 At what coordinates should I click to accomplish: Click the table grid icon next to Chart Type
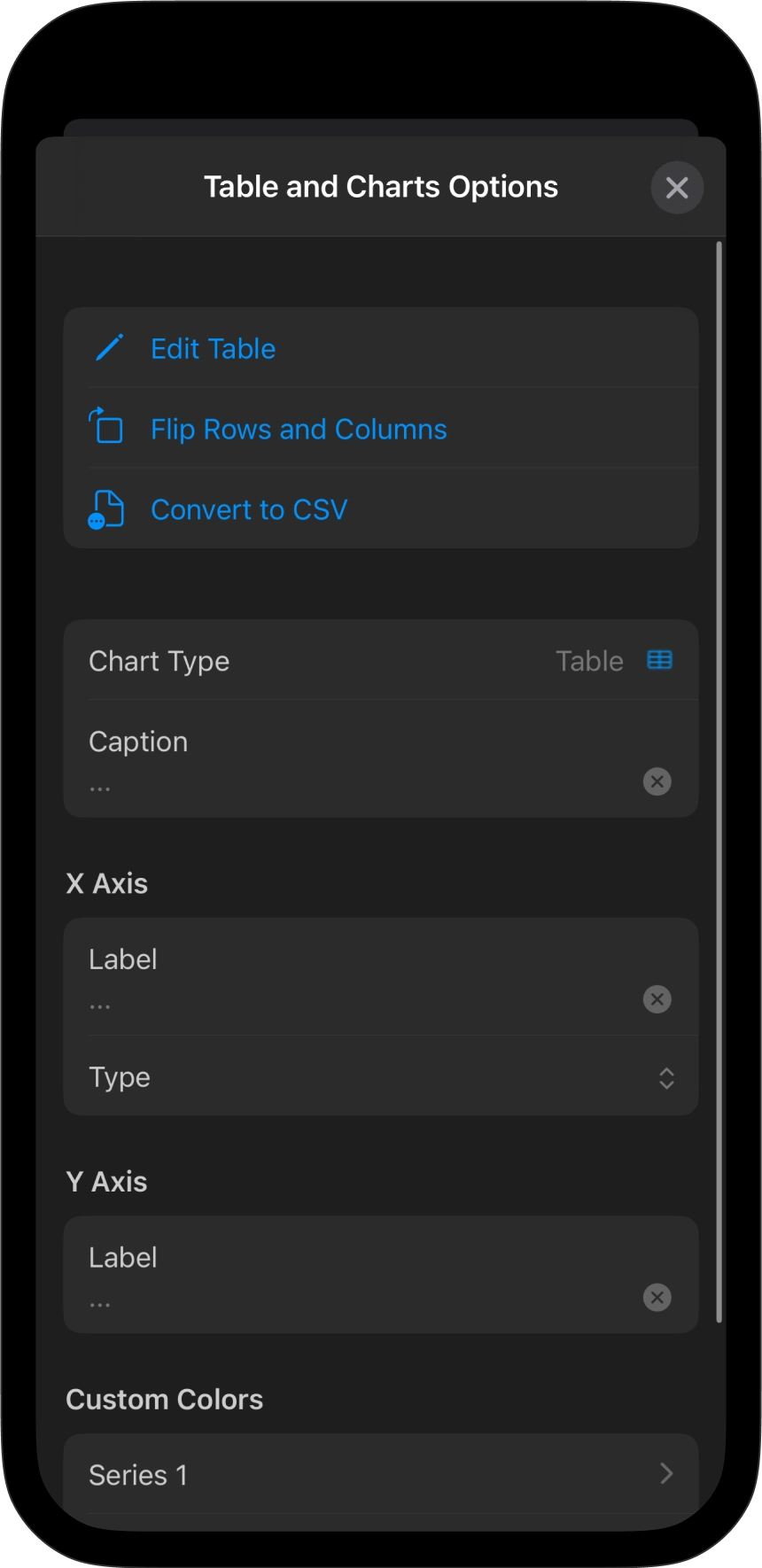pyautogui.click(x=659, y=660)
